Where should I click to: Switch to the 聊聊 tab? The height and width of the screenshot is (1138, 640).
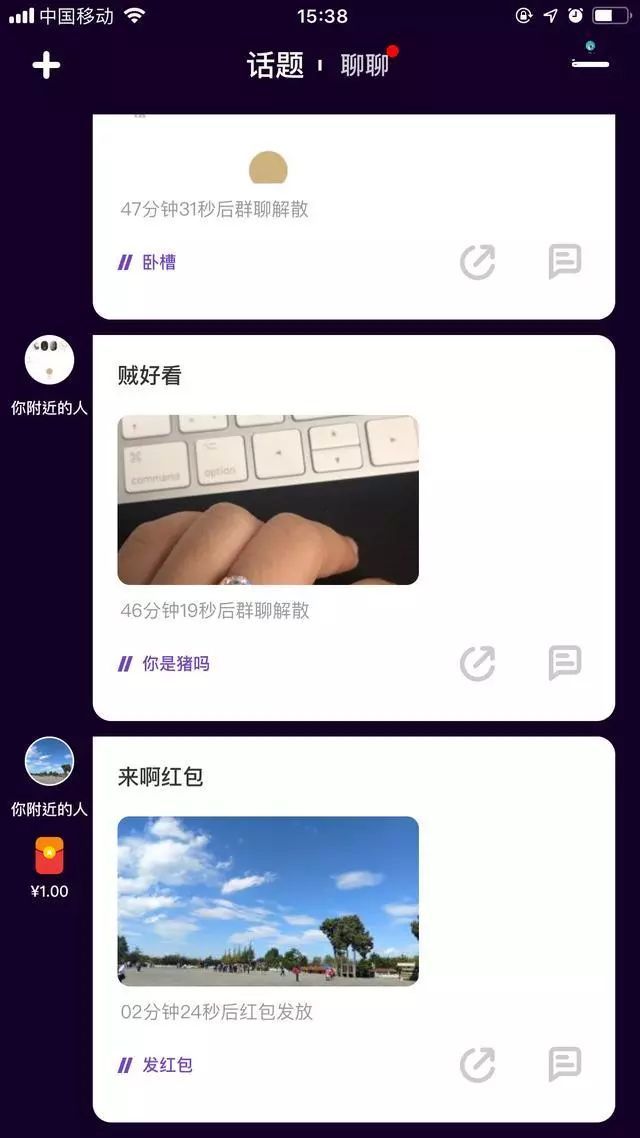click(365, 66)
